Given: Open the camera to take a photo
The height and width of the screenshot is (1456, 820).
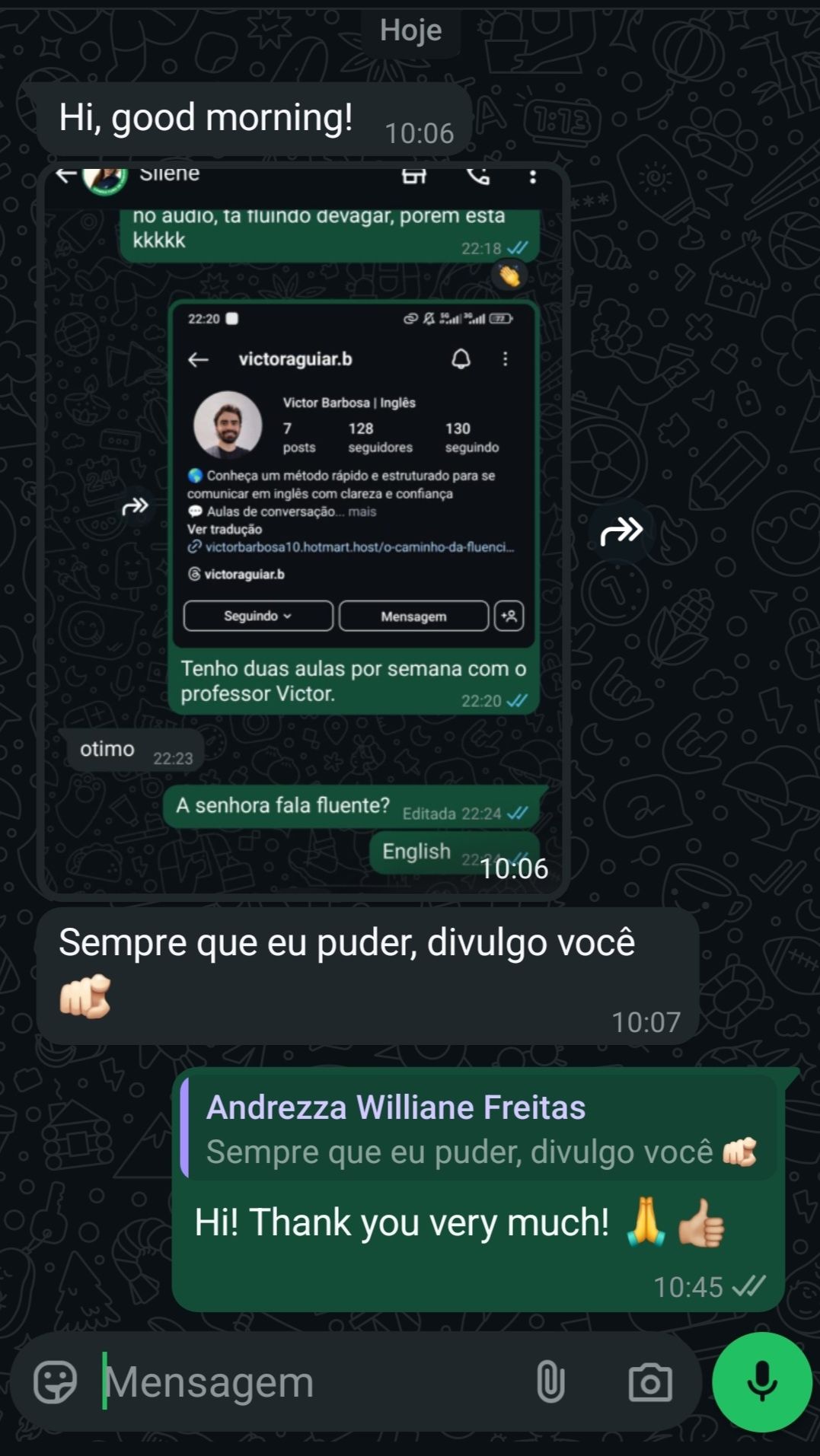Looking at the screenshot, I should (x=649, y=1381).
